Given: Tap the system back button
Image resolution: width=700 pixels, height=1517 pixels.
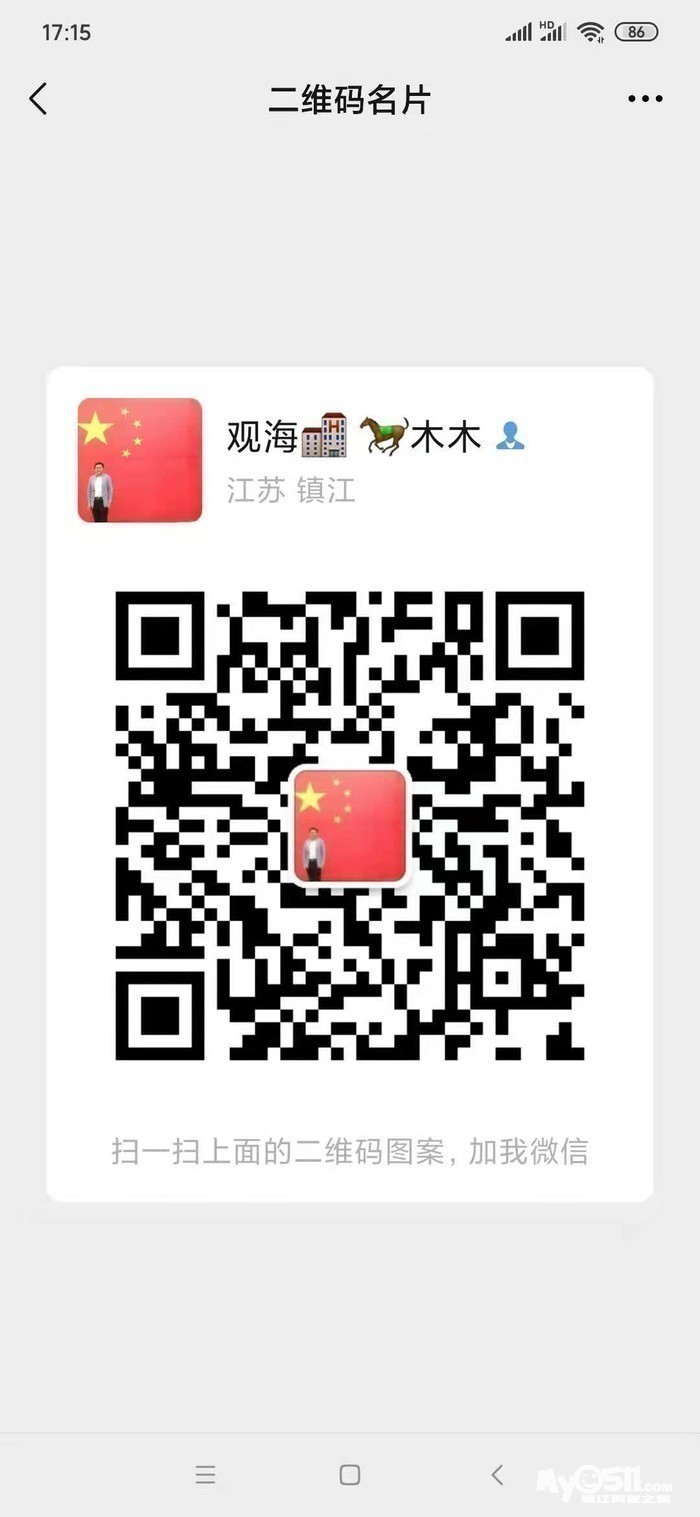Looking at the screenshot, I should (497, 1475).
